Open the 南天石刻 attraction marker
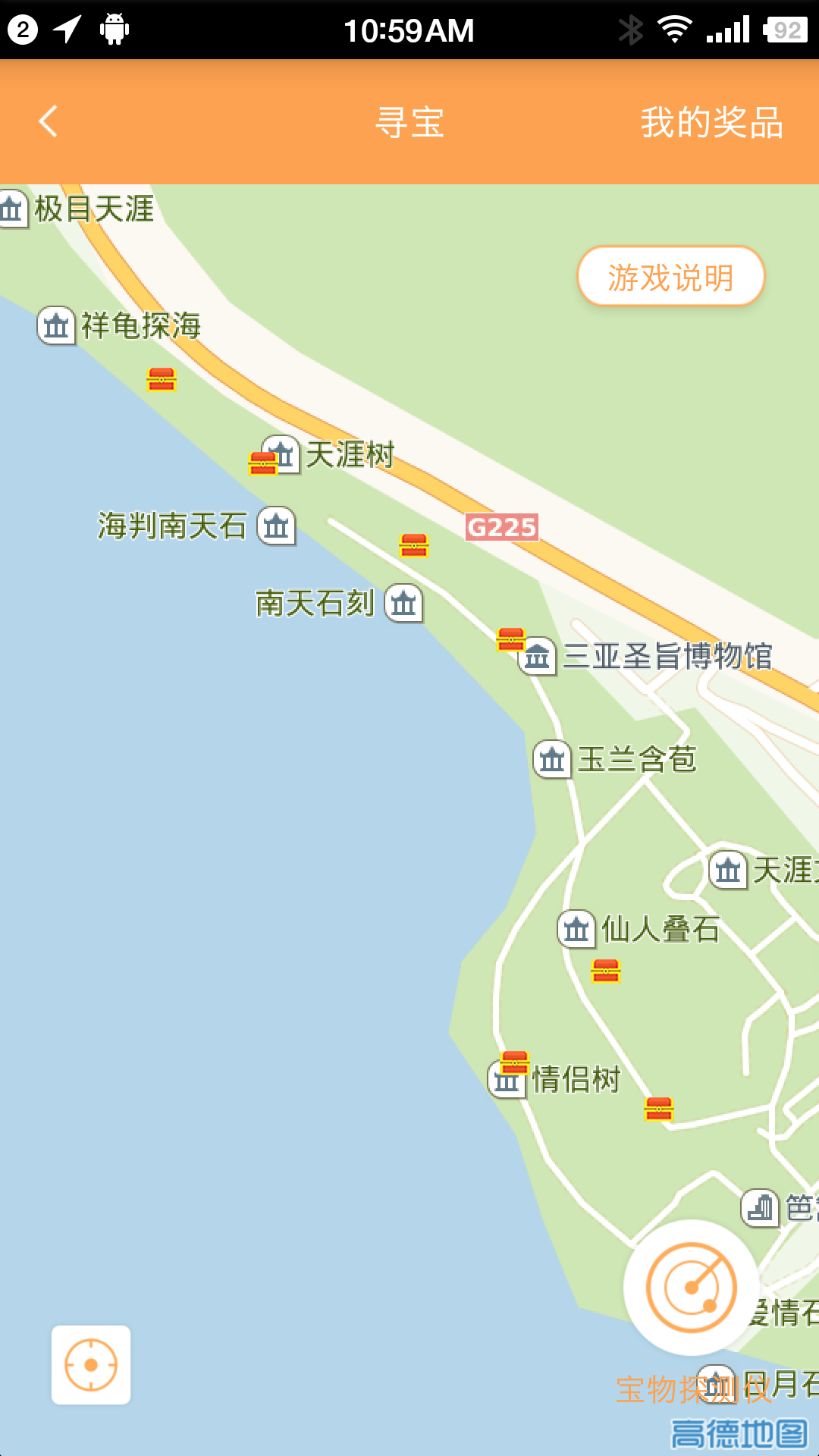The width and height of the screenshot is (819, 1456). pos(404,604)
